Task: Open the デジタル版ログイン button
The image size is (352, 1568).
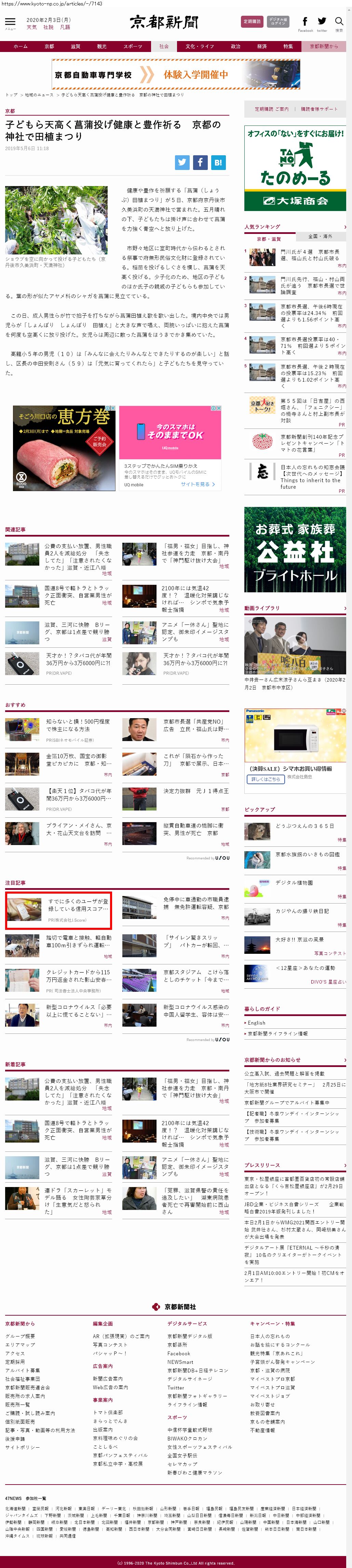Action: tap(278, 21)
